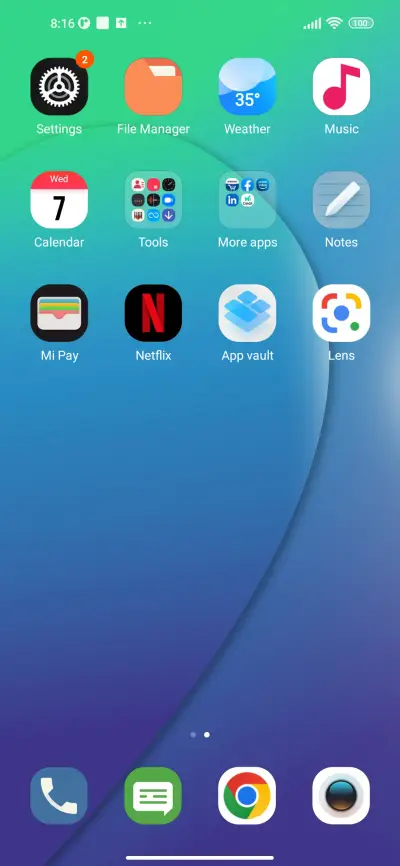This screenshot has height=866, width=400.
Task: Launch Netflix
Action: point(153,313)
